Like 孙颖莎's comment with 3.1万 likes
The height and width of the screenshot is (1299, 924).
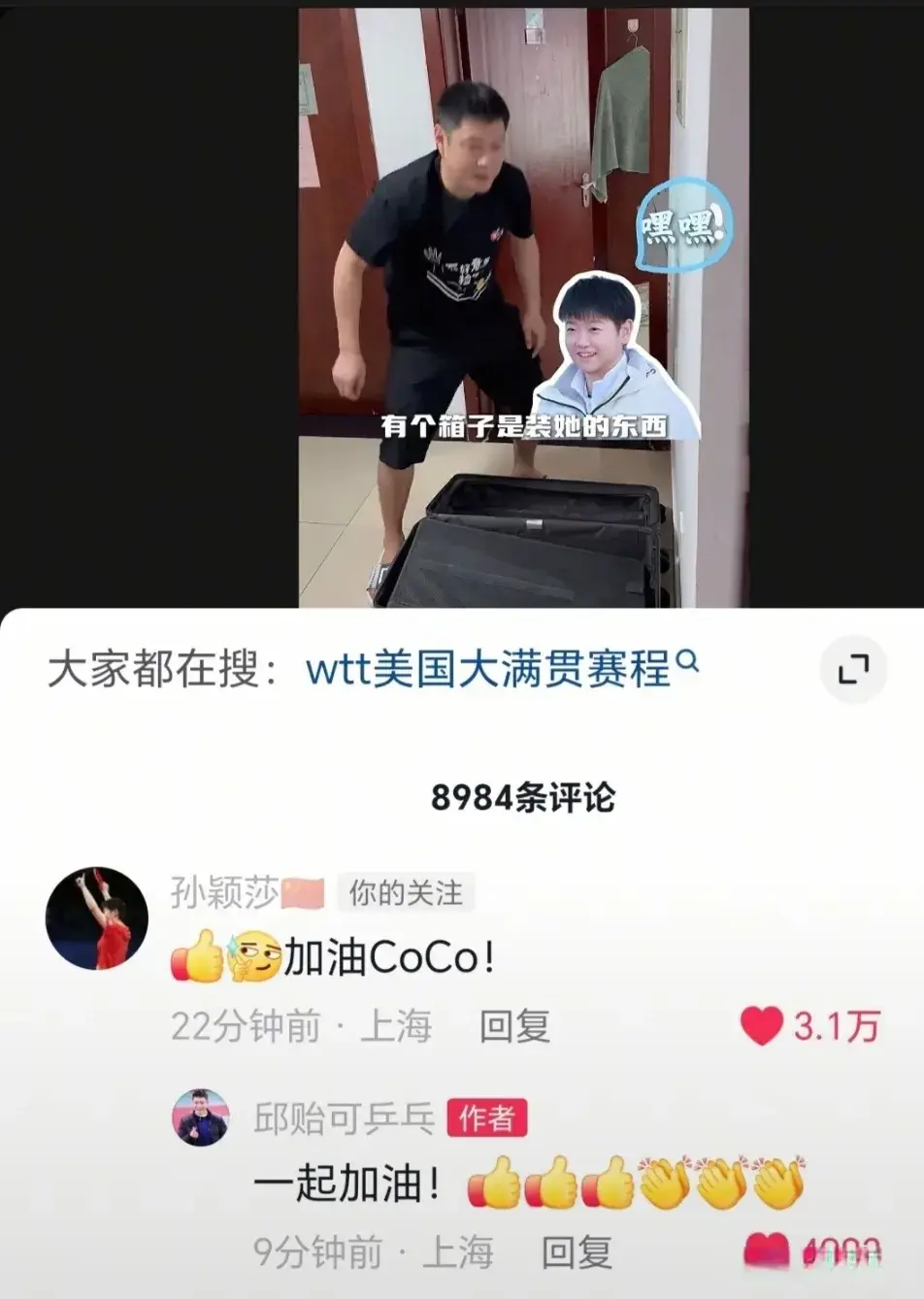coord(762,1026)
